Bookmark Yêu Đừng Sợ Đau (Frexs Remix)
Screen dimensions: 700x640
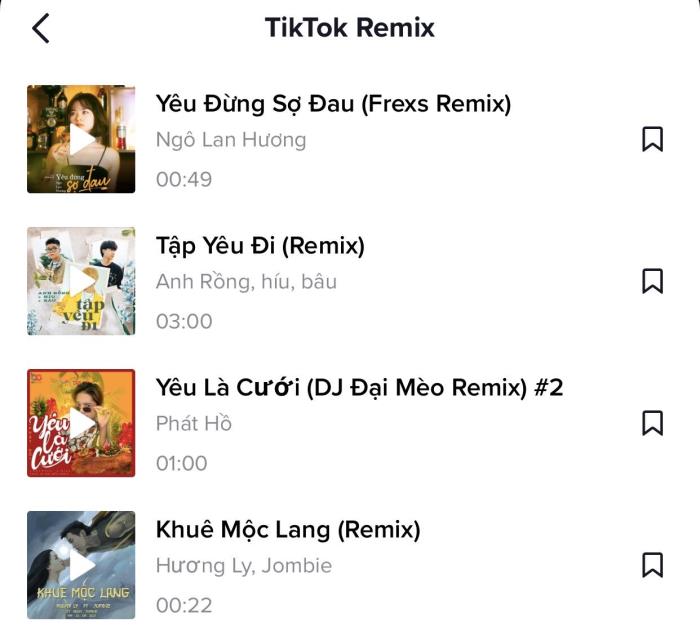click(x=652, y=139)
